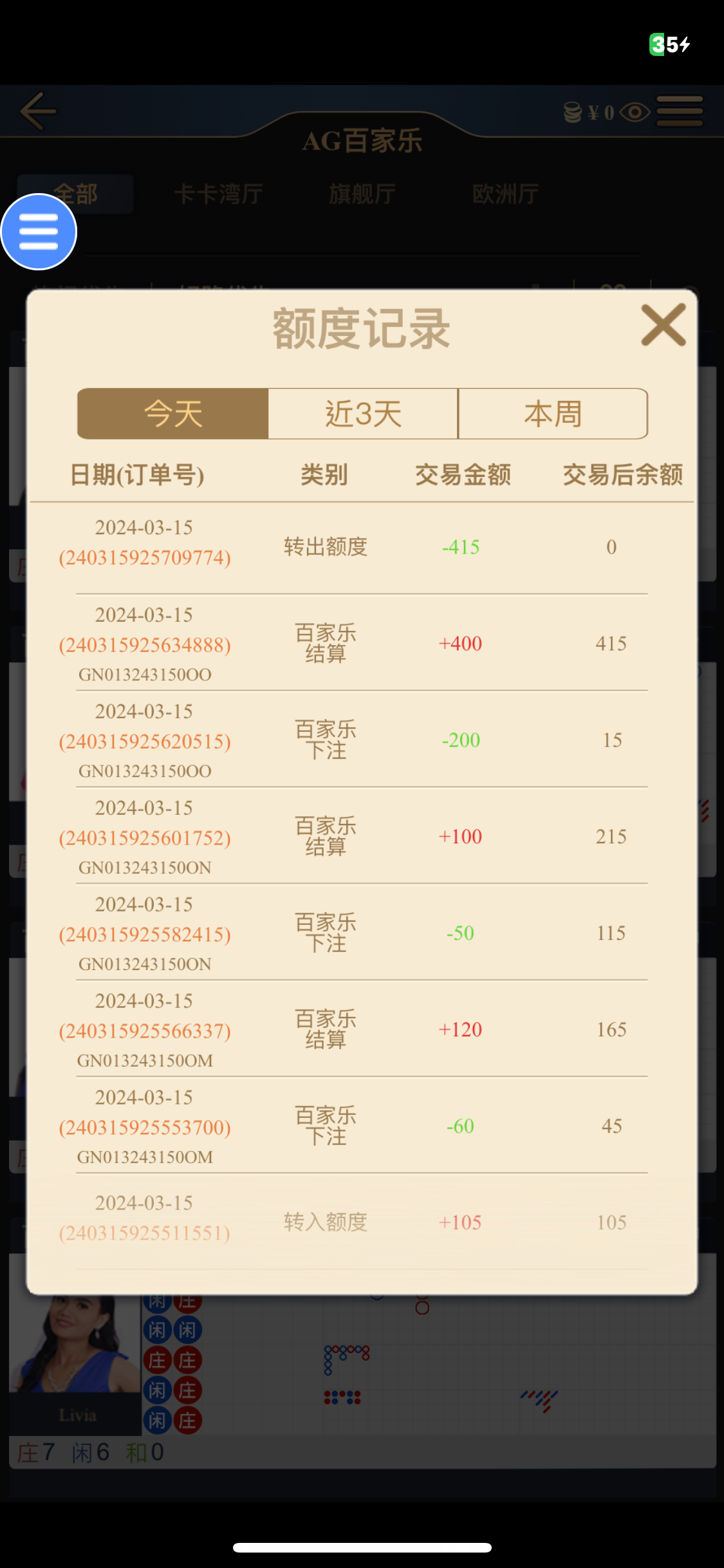Open the blue floating menu button
This screenshot has width=724, height=1568.
(39, 232)
